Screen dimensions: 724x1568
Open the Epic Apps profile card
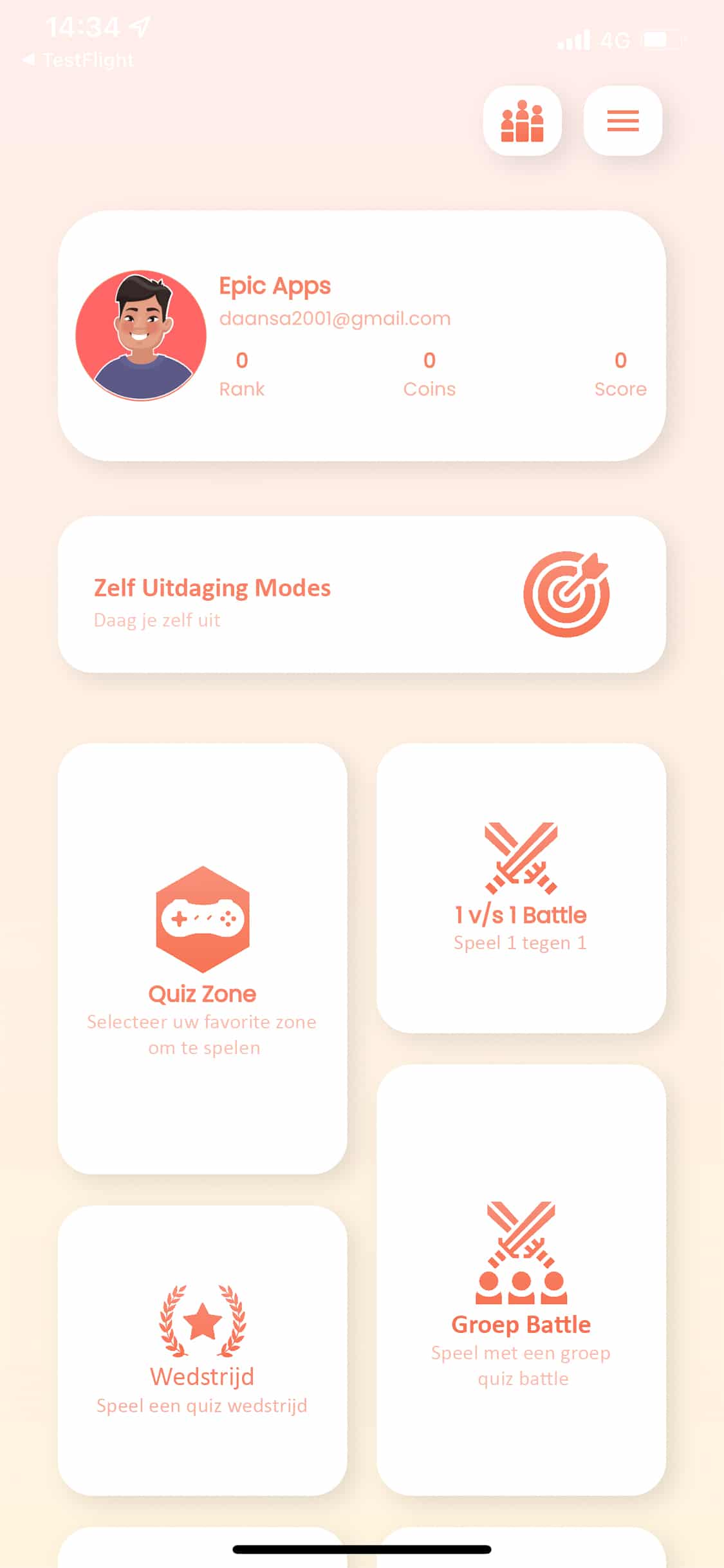click(362, 335)
